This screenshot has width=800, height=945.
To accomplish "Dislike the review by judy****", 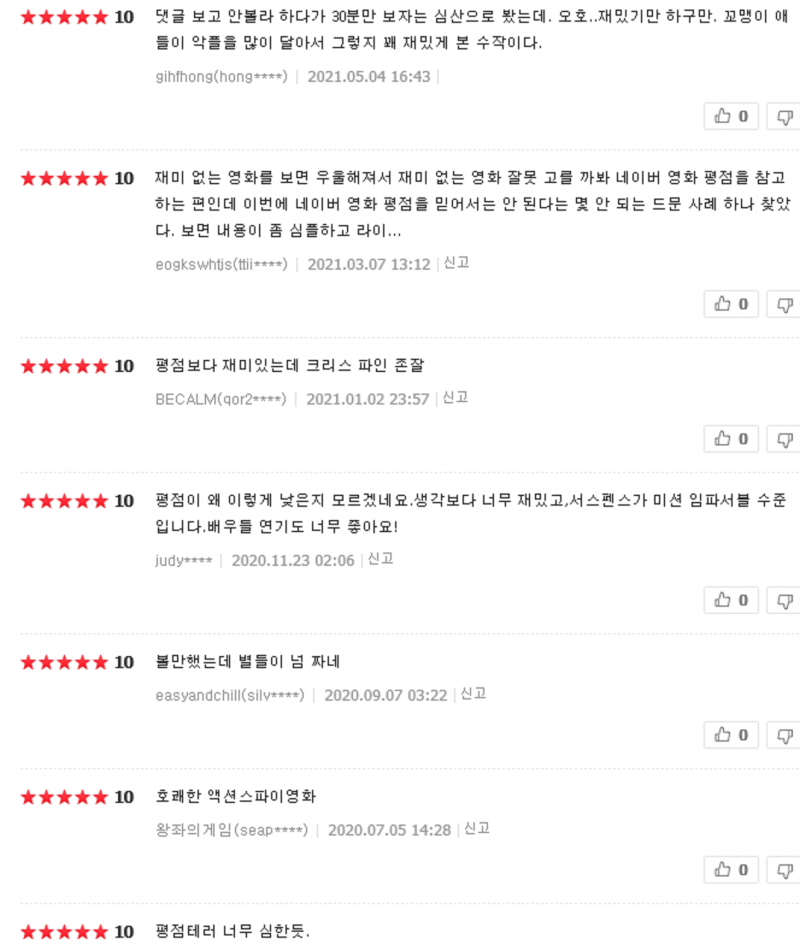I will point(785,600).
